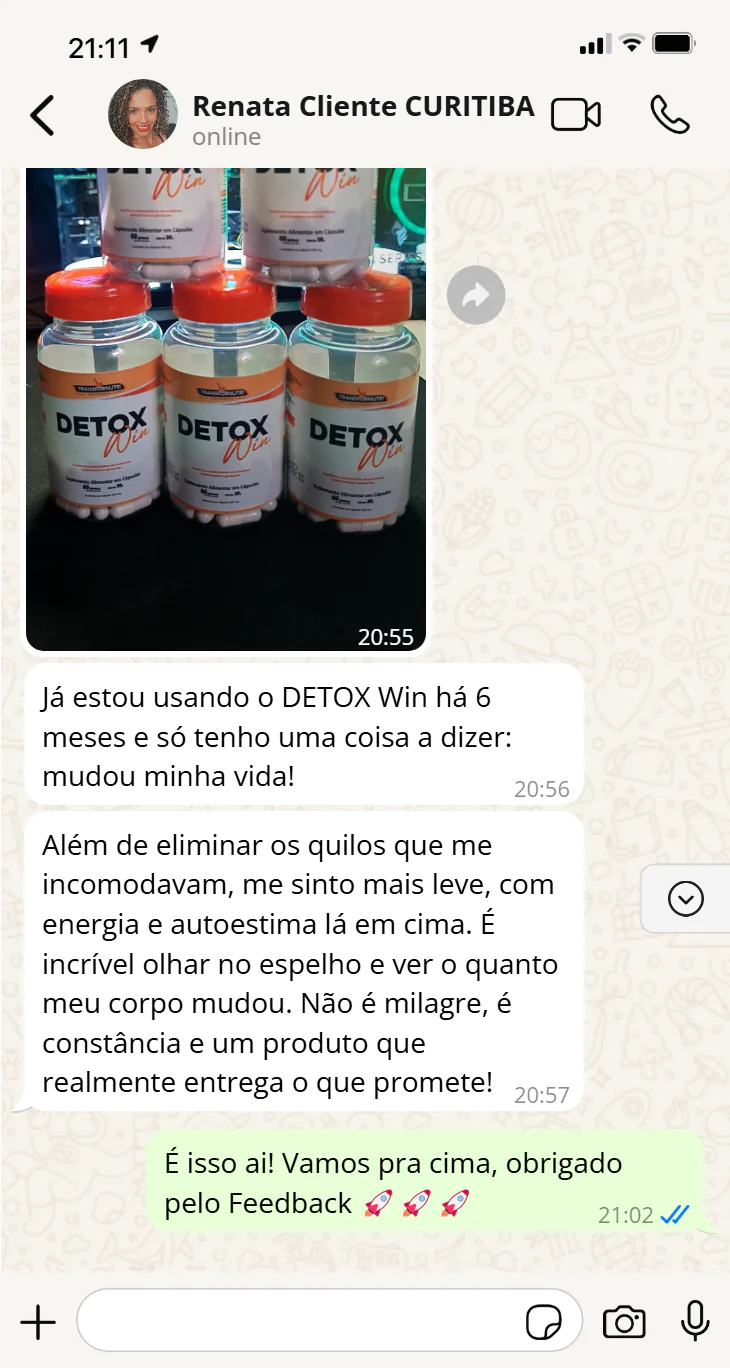Viewport: 730px width, 1368px height.
Task: Start a voice call with Renata
Action: point(669,115)
